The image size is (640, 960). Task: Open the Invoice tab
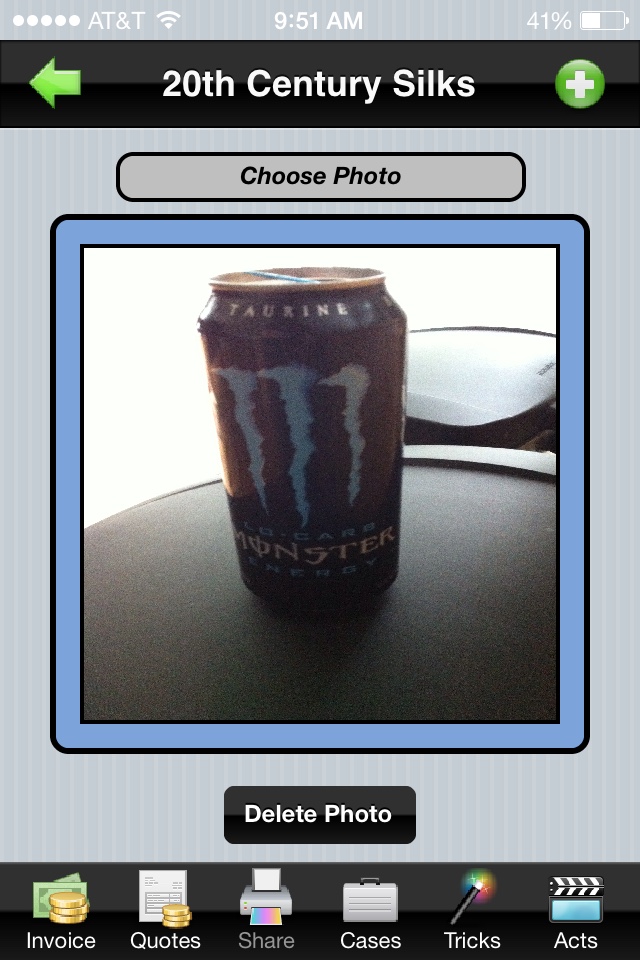pyautogui.click(x=61, y=911)
